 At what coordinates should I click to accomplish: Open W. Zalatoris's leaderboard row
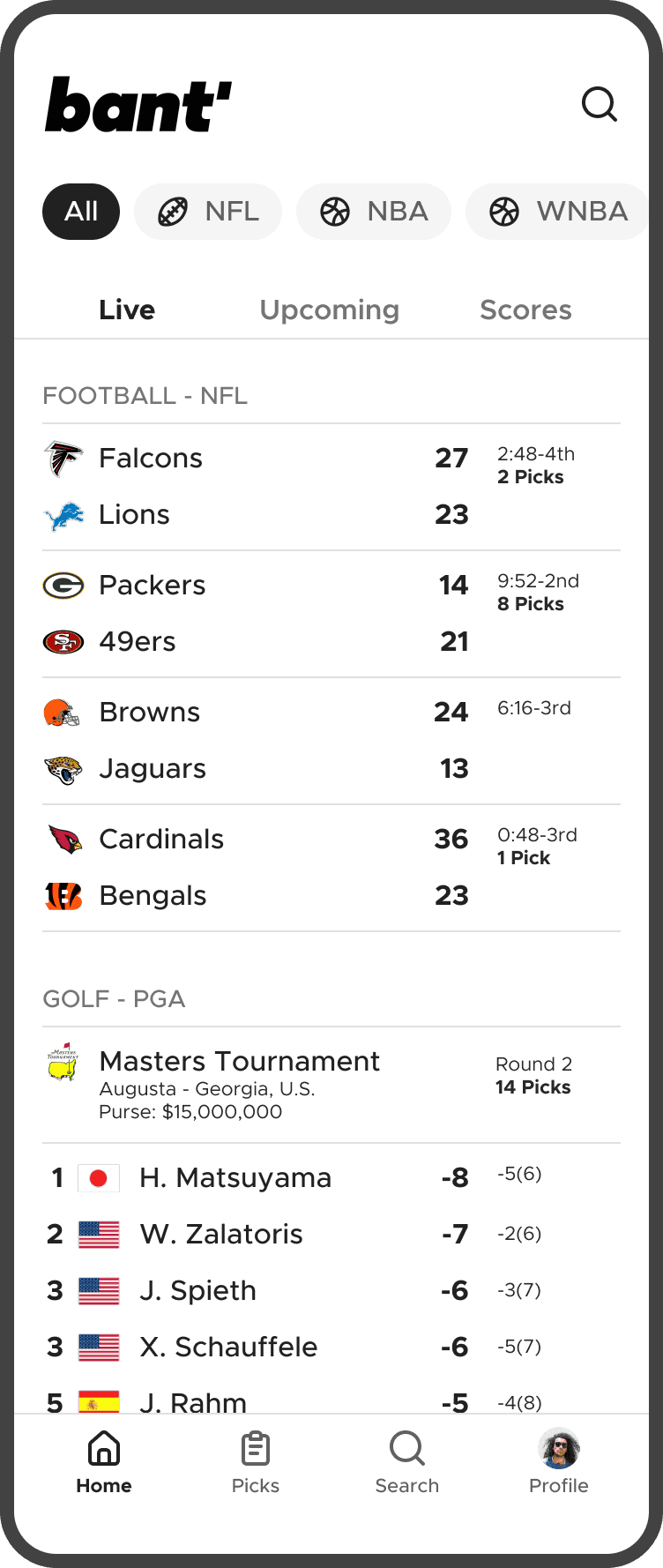point(331,1234)
